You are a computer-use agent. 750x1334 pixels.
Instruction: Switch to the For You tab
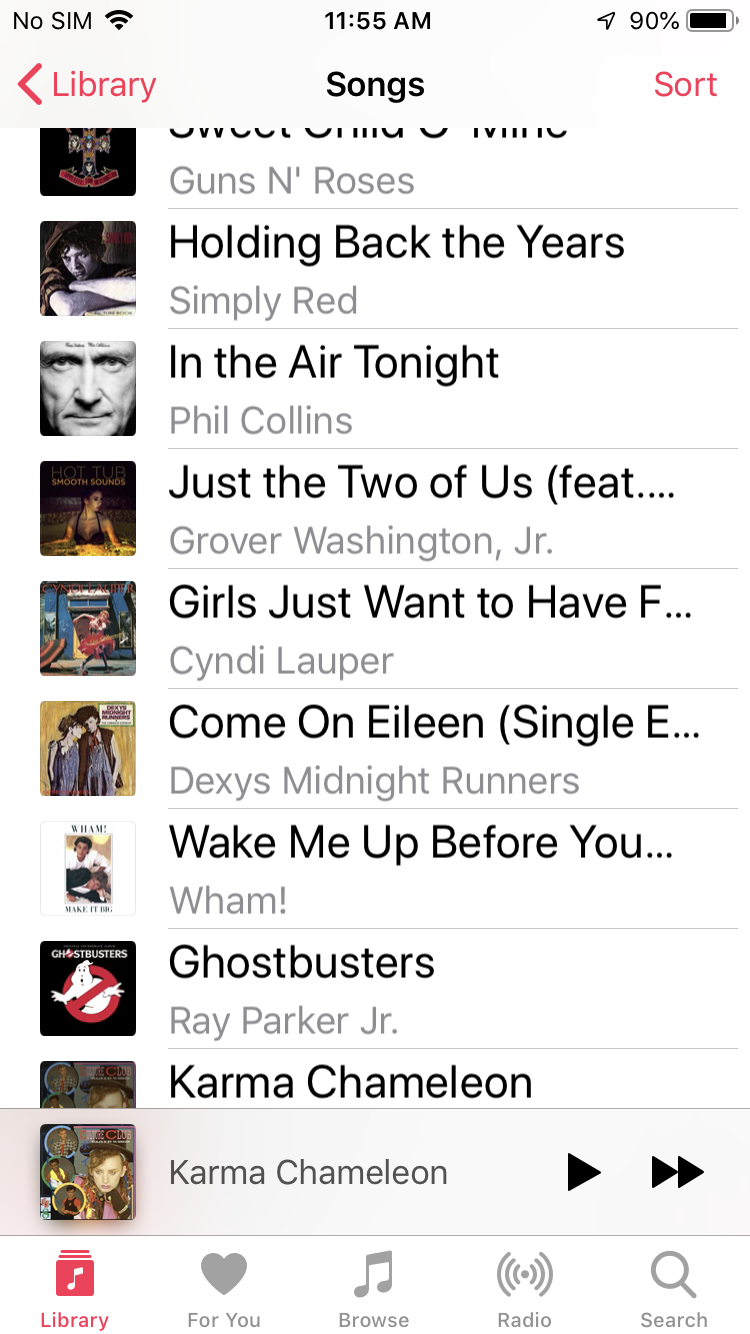pyautogui.click(x=224, y=1290)
